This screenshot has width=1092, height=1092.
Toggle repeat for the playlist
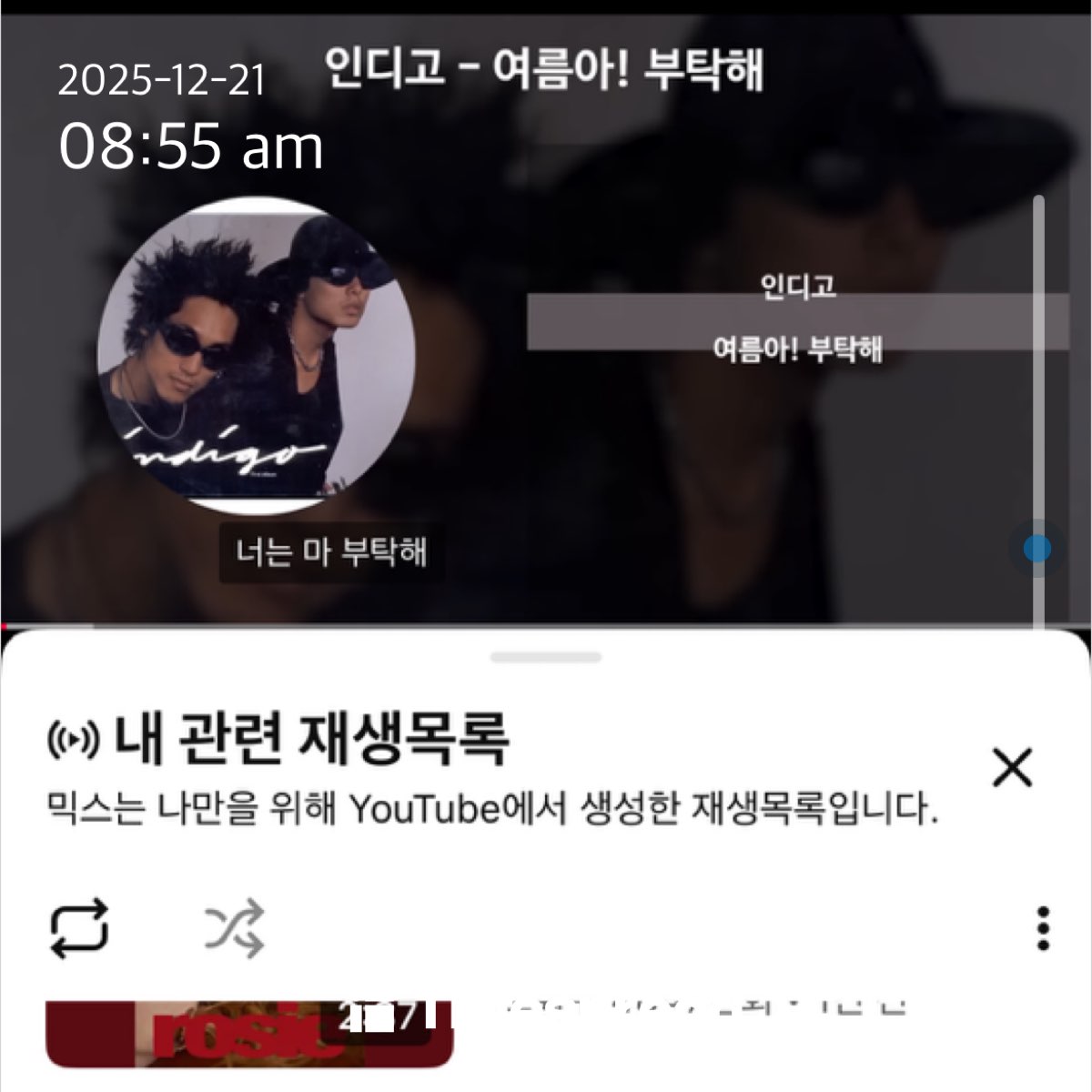point(78,928)
